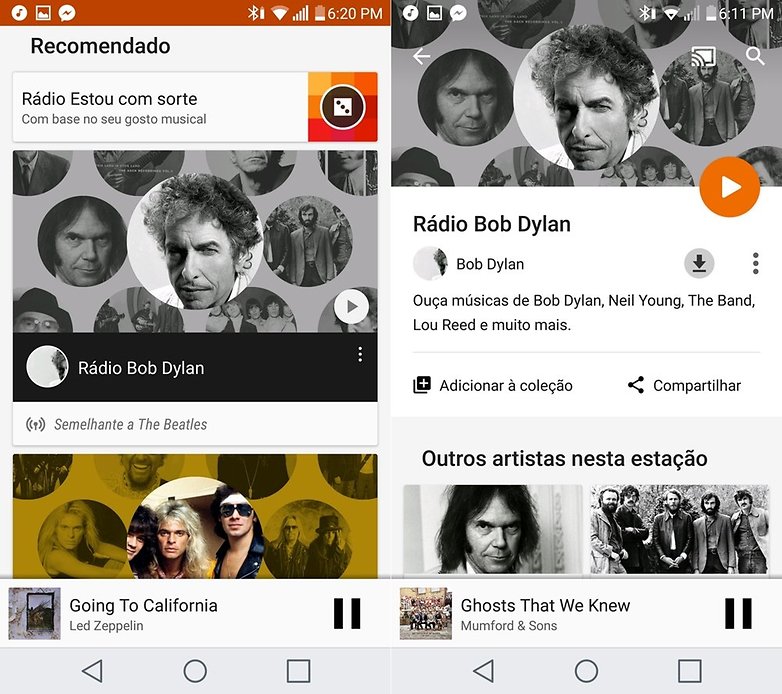Open the Neil Young artist tile
The height and width of the screenshot is (694, 782).
[492, 530]
